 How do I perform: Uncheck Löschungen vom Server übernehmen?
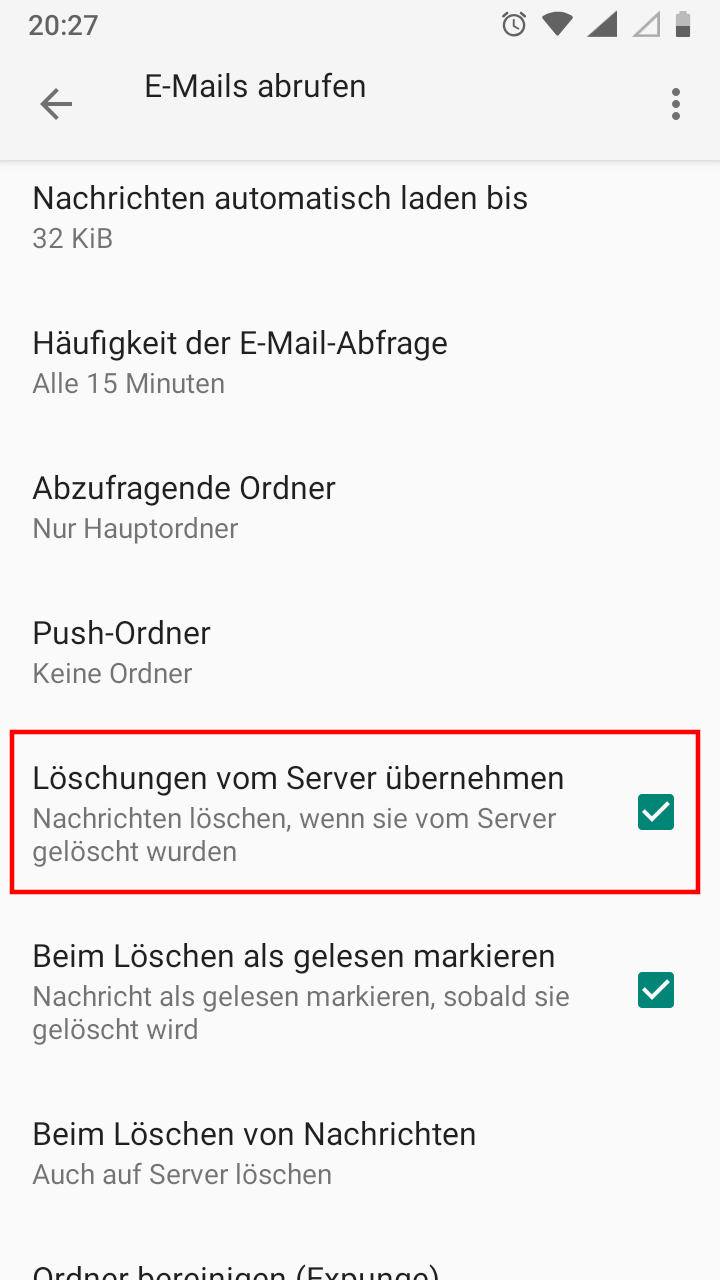656,812
